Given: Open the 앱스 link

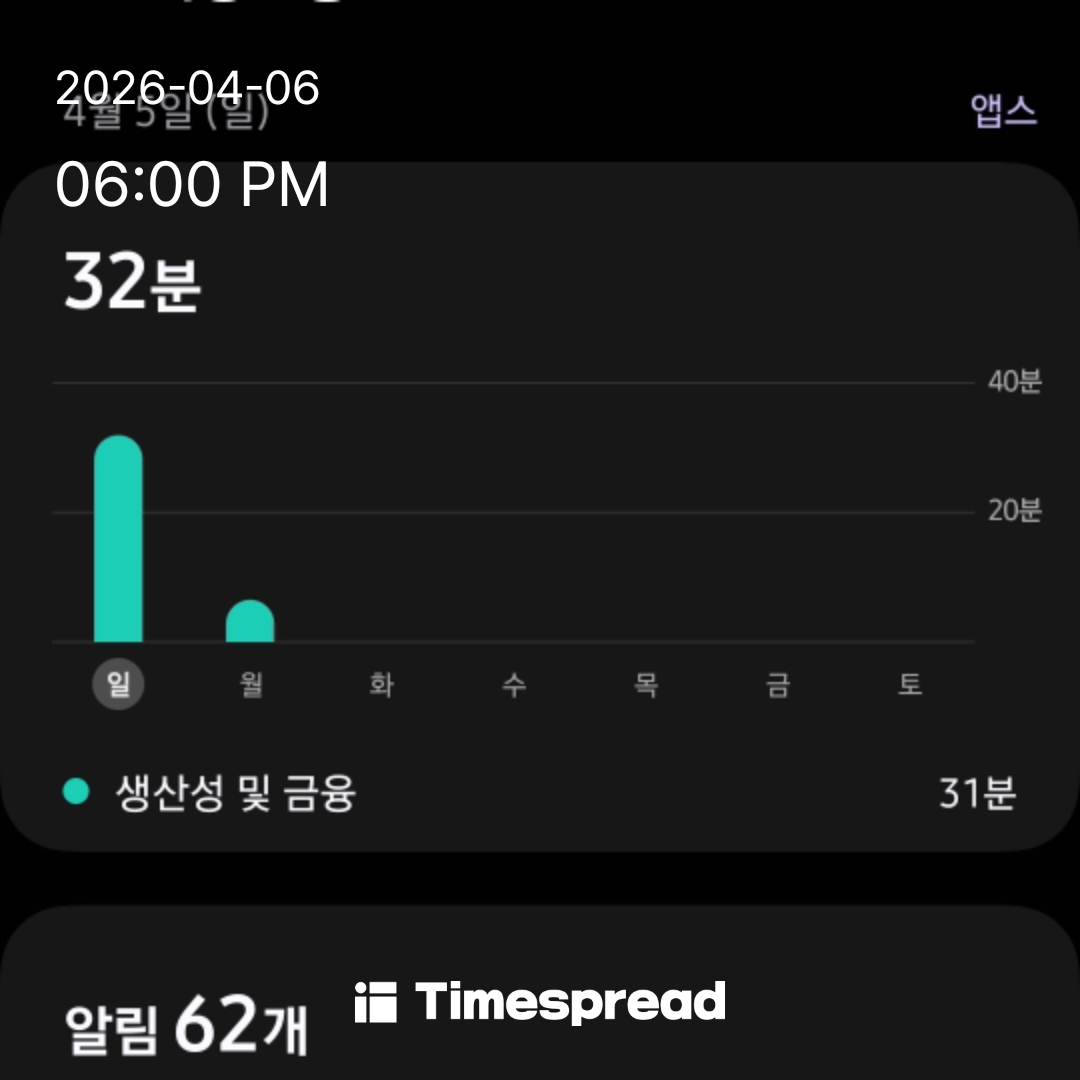Looking at the screenshot, I should click(x=1003, y=111).
